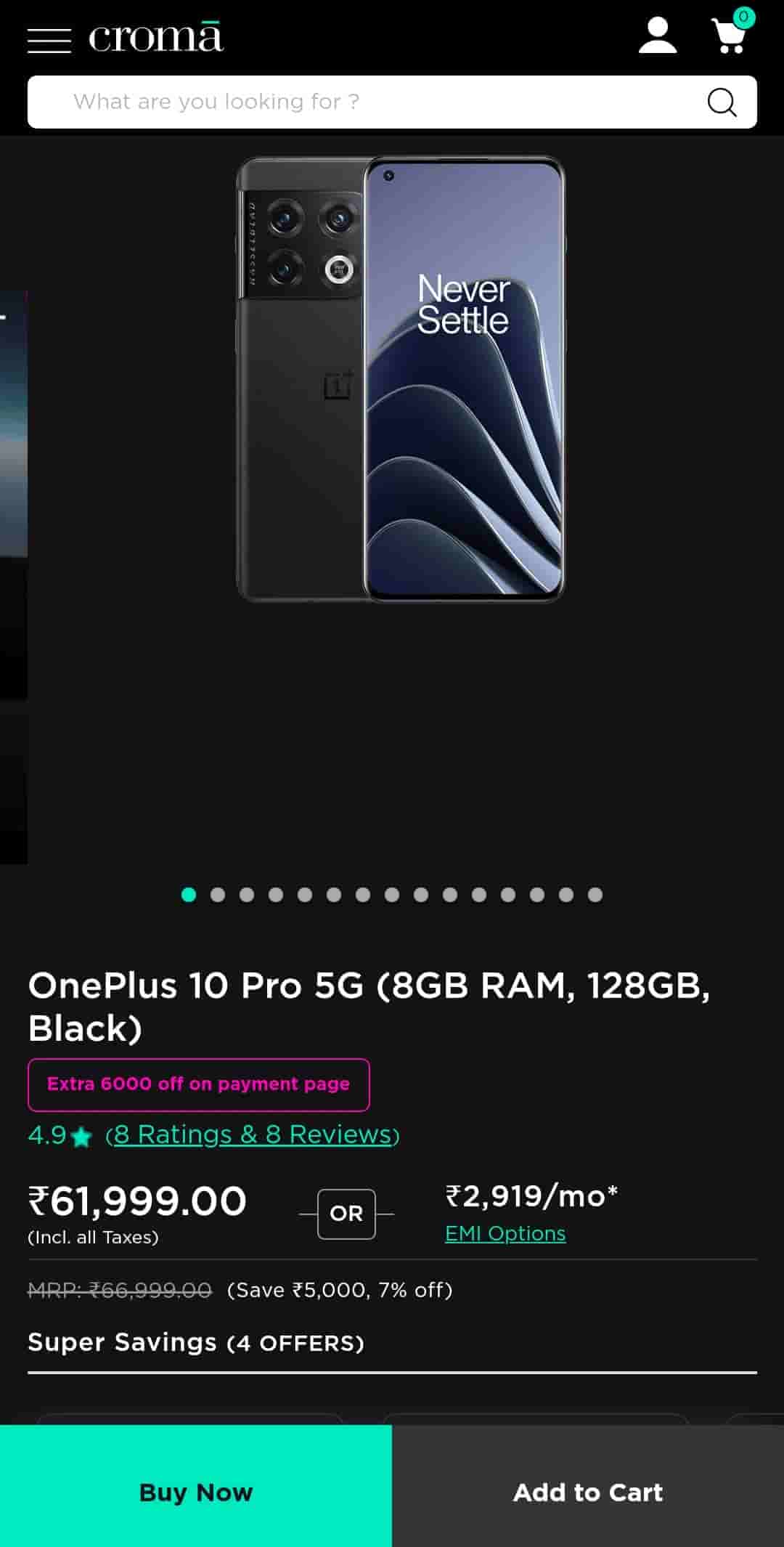Open the user account icon

click(x=657, y=36)
